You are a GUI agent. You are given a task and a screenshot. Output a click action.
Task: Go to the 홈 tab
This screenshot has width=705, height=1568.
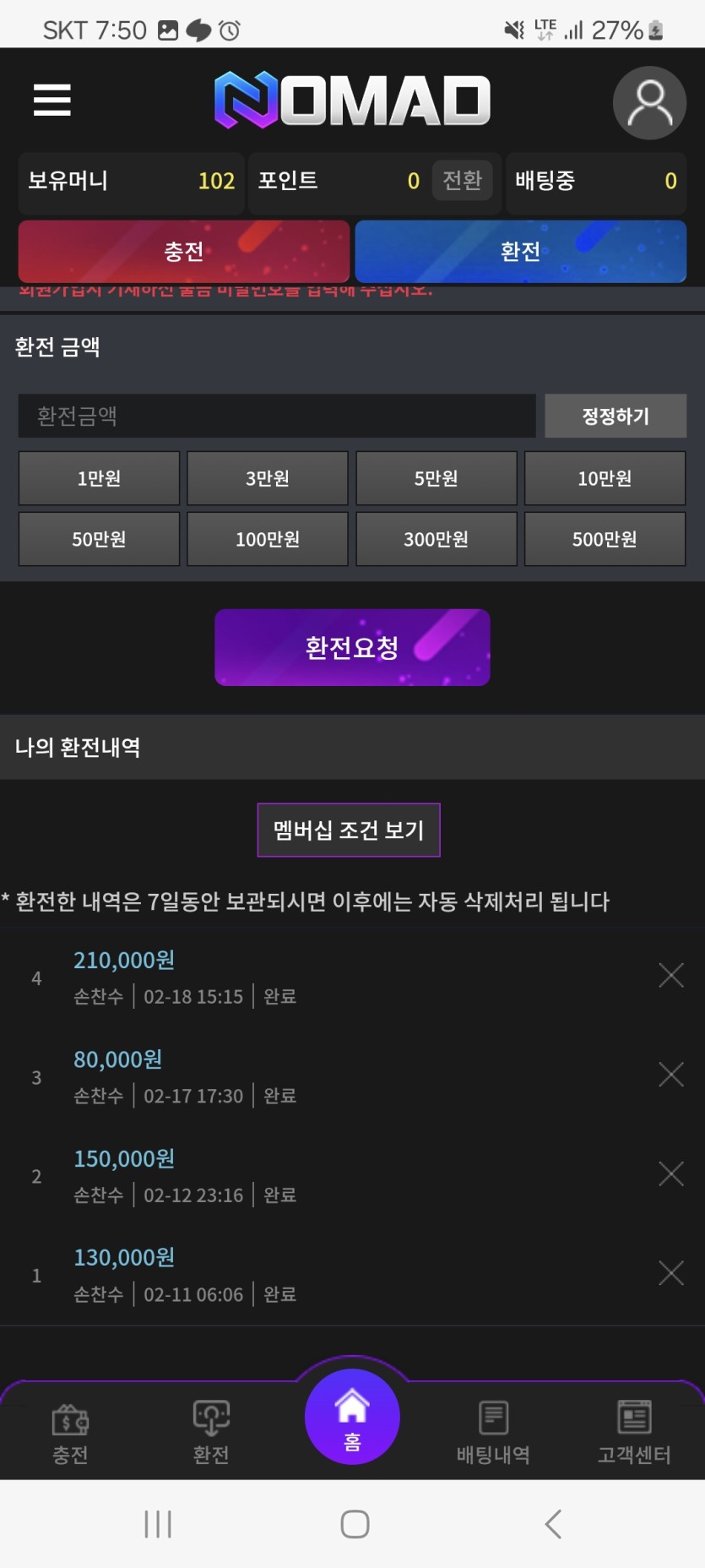[x=352, y=1417]
